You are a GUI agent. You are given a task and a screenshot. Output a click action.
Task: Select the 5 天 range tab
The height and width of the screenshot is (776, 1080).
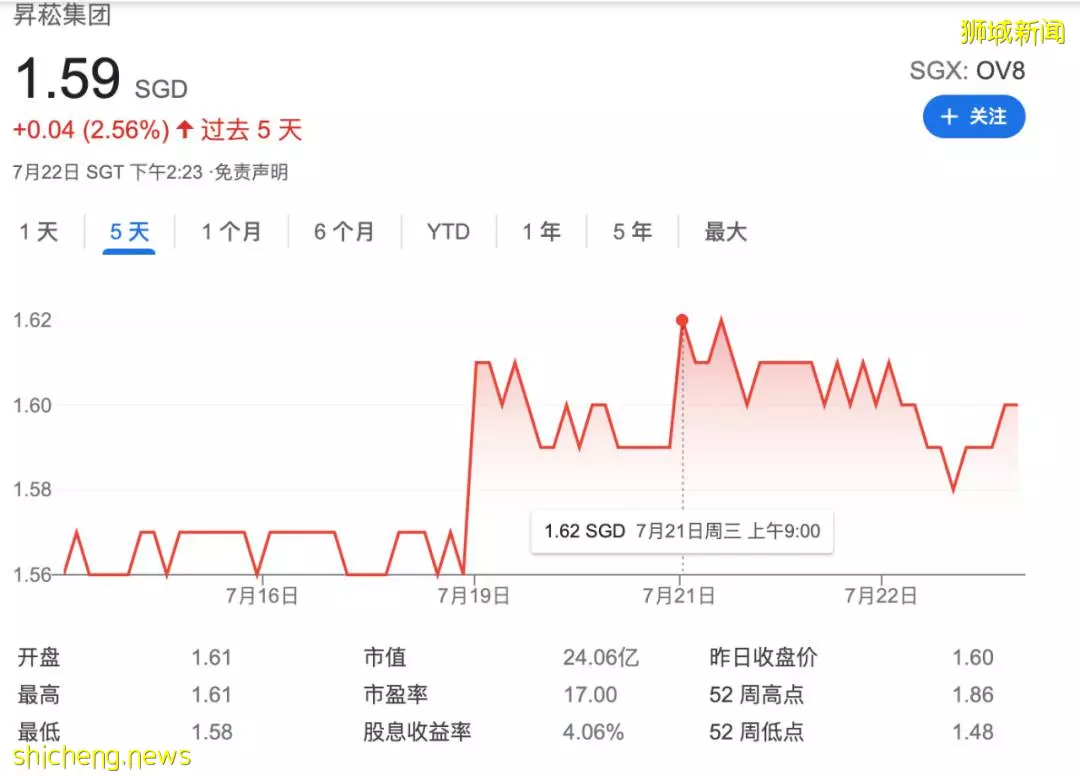point(130,232)
